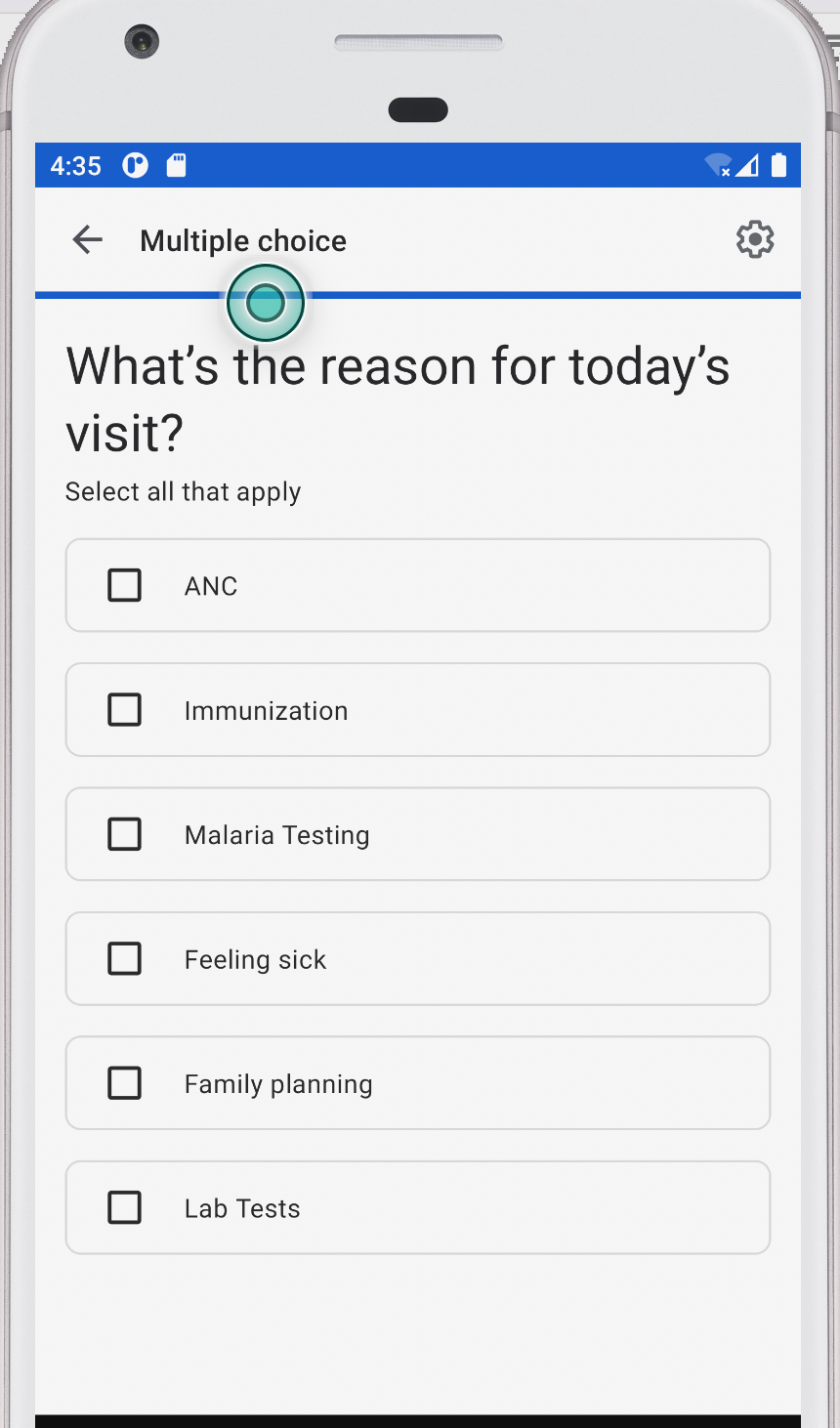Click the Select all that apply hint text
Viewport: 840px width, 1428px height.
pyautogui.click(x=183, y=491)
